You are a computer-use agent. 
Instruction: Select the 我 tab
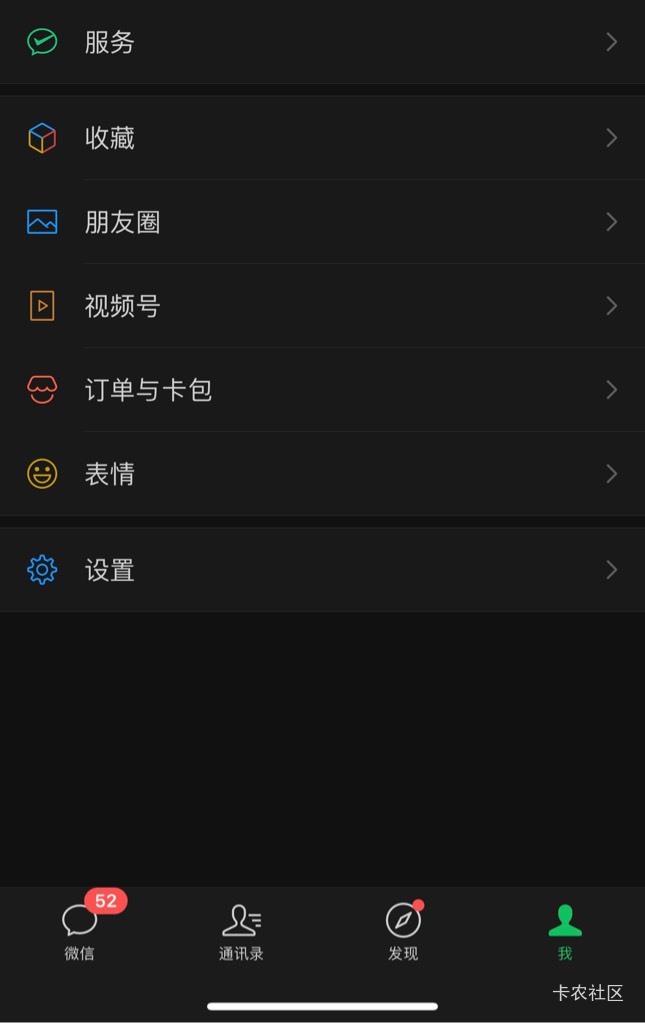coord(565,932)
